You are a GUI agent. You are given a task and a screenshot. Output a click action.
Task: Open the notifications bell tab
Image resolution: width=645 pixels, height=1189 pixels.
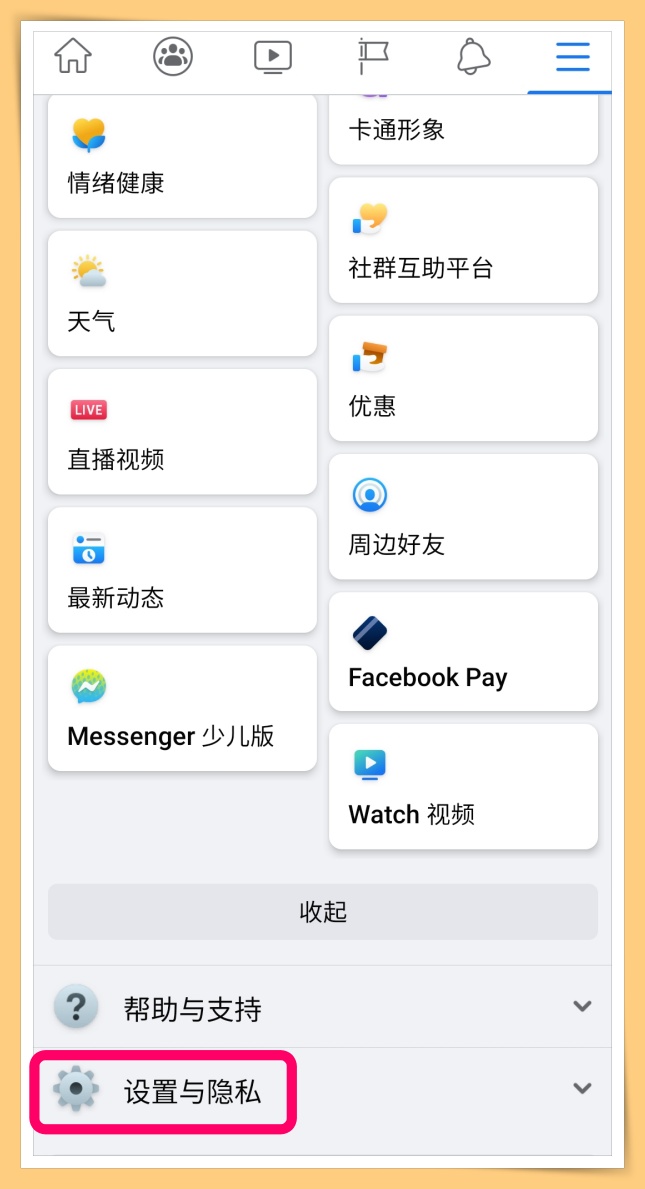473,57
